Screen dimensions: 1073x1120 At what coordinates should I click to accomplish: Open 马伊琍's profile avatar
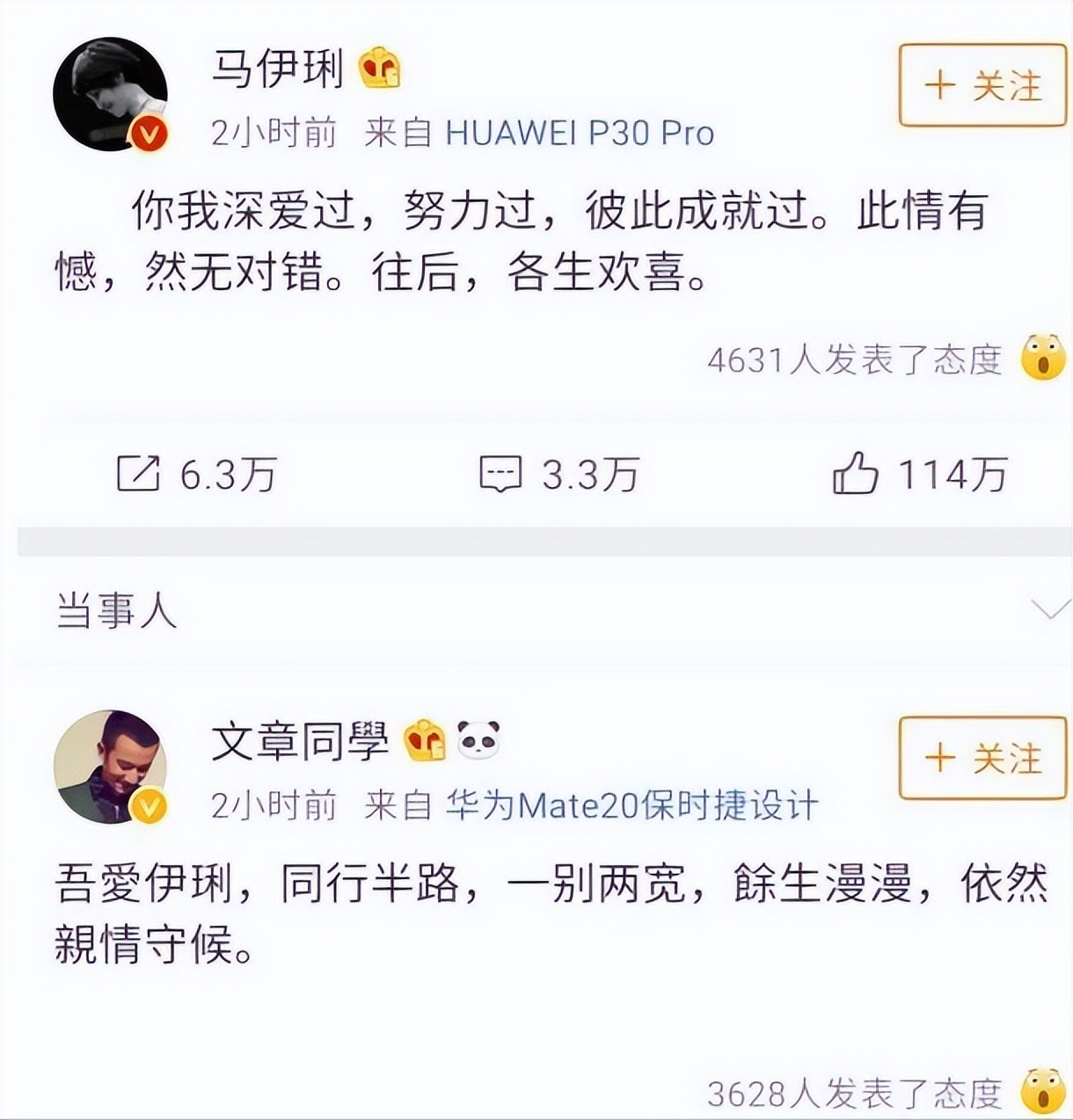(110, 94)
